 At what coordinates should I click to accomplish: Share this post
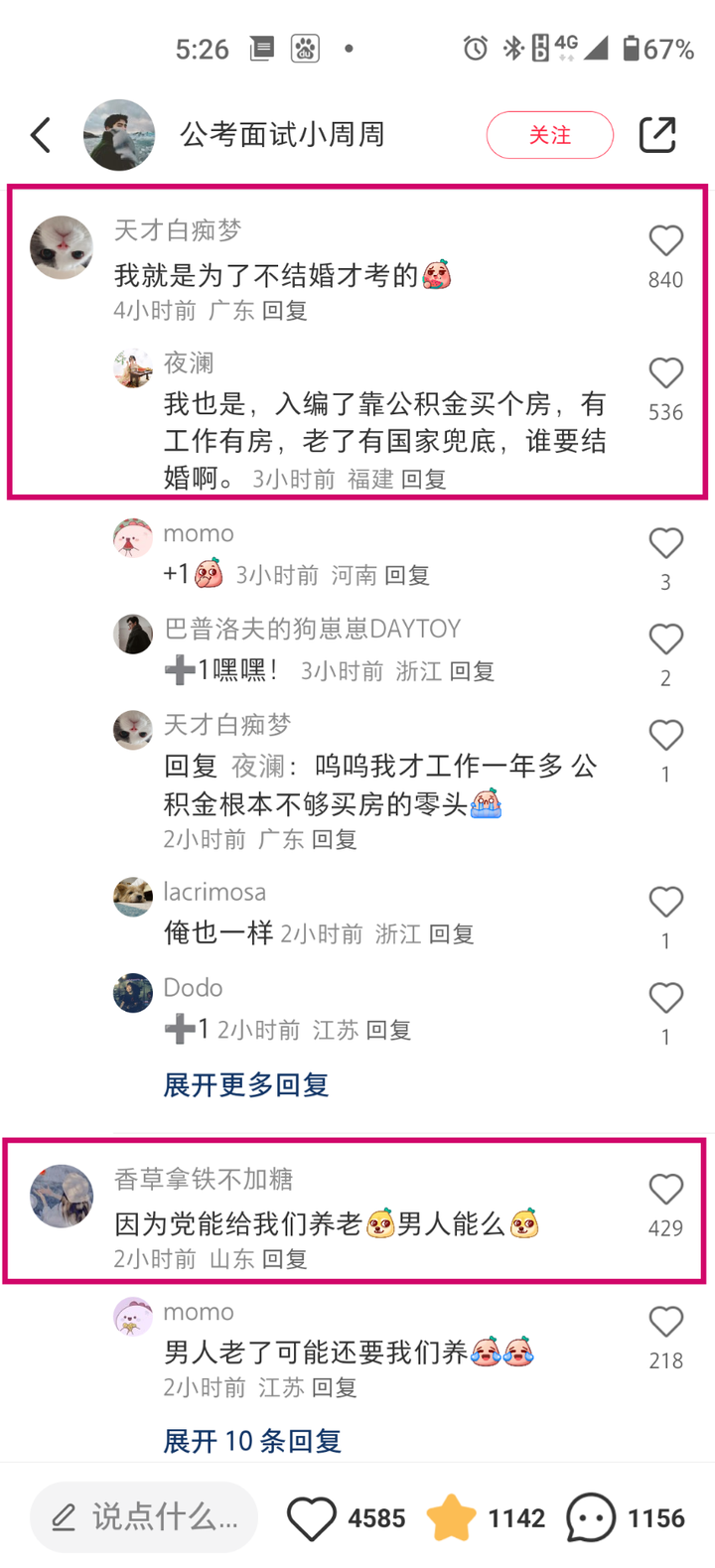click(x=657, y=135)
